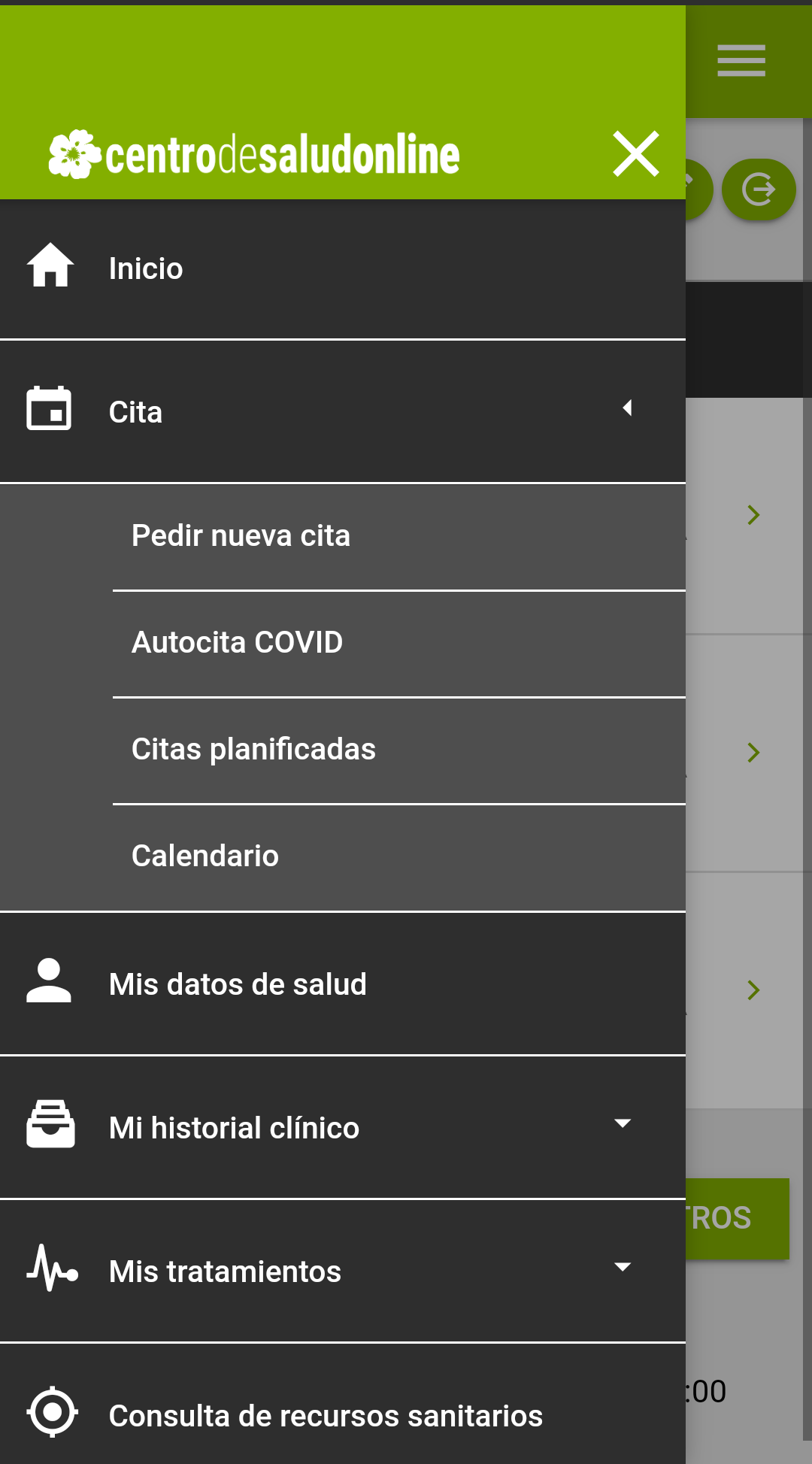Close the side menu with the X
Image resolution: width=812 pixels, height=1464 pixels.
pos(636,154)
